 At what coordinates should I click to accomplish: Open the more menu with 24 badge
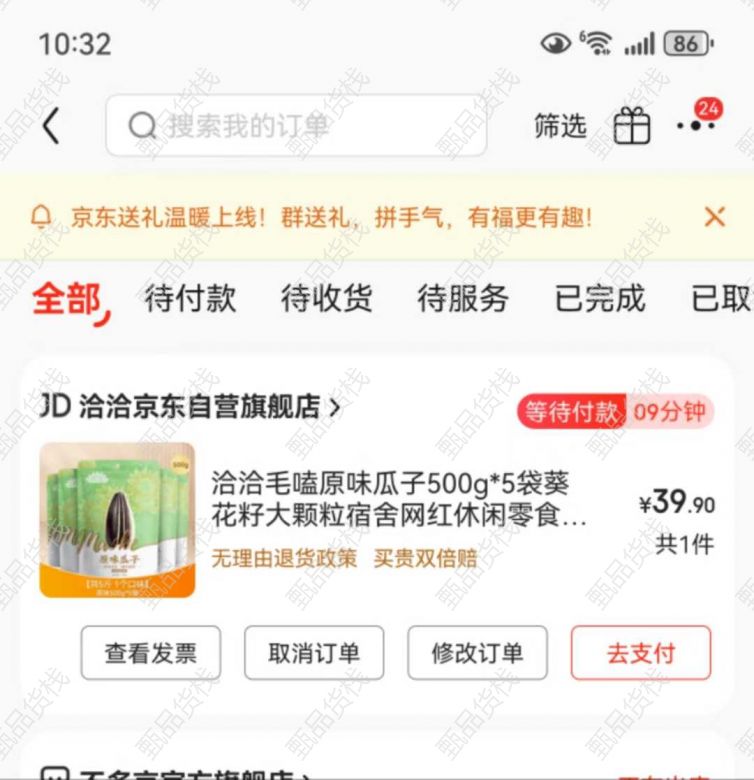click(696, 124)
